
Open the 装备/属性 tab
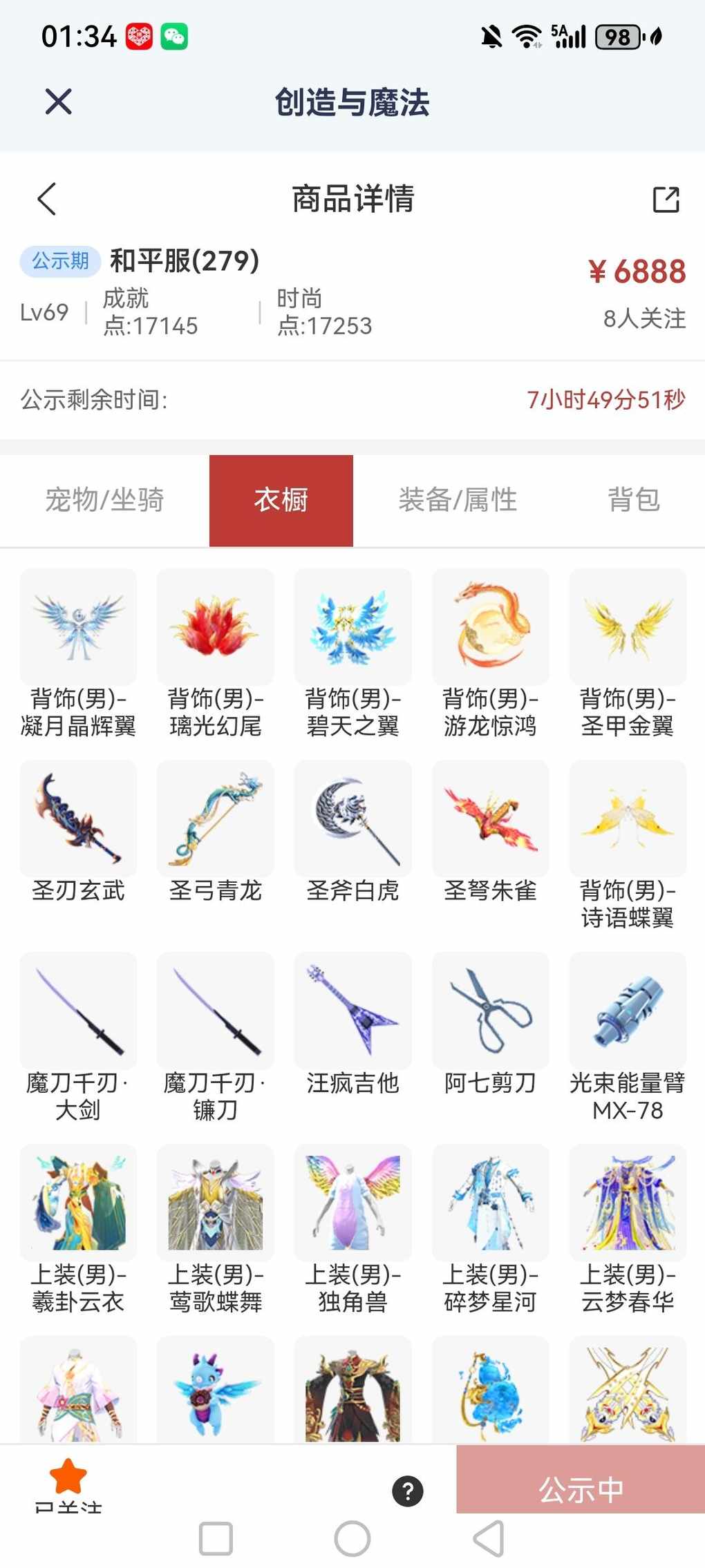pos(458,499)
